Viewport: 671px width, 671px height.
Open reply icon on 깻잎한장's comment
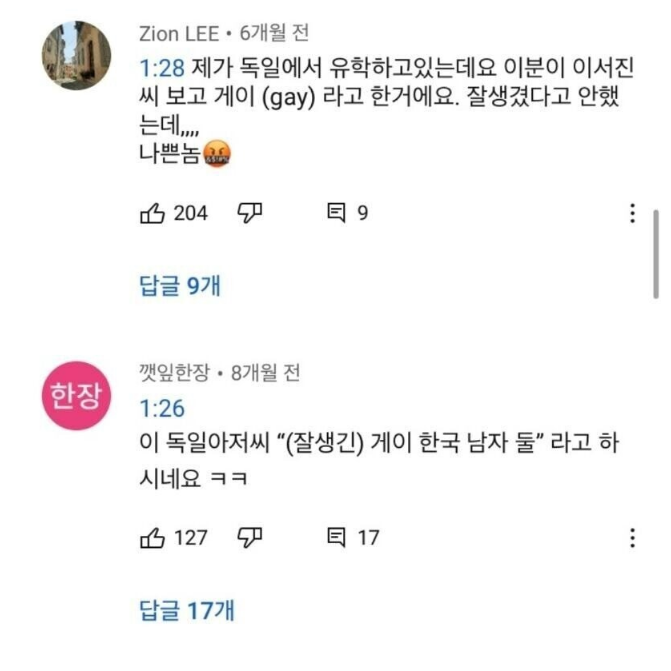[x=337, y=537]
